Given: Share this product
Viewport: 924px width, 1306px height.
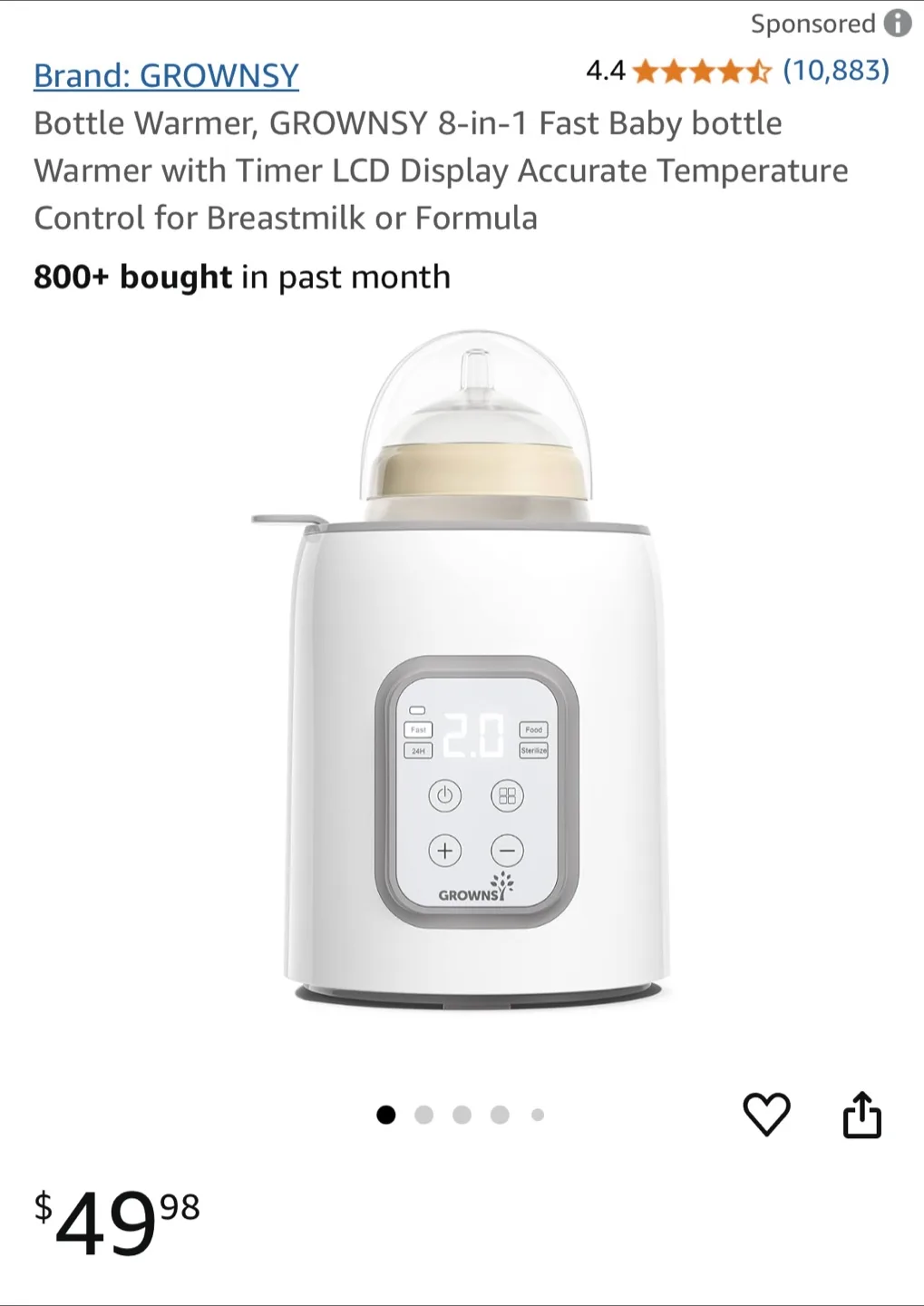Looking at the screenshot, I should (x=861, y=1114).
